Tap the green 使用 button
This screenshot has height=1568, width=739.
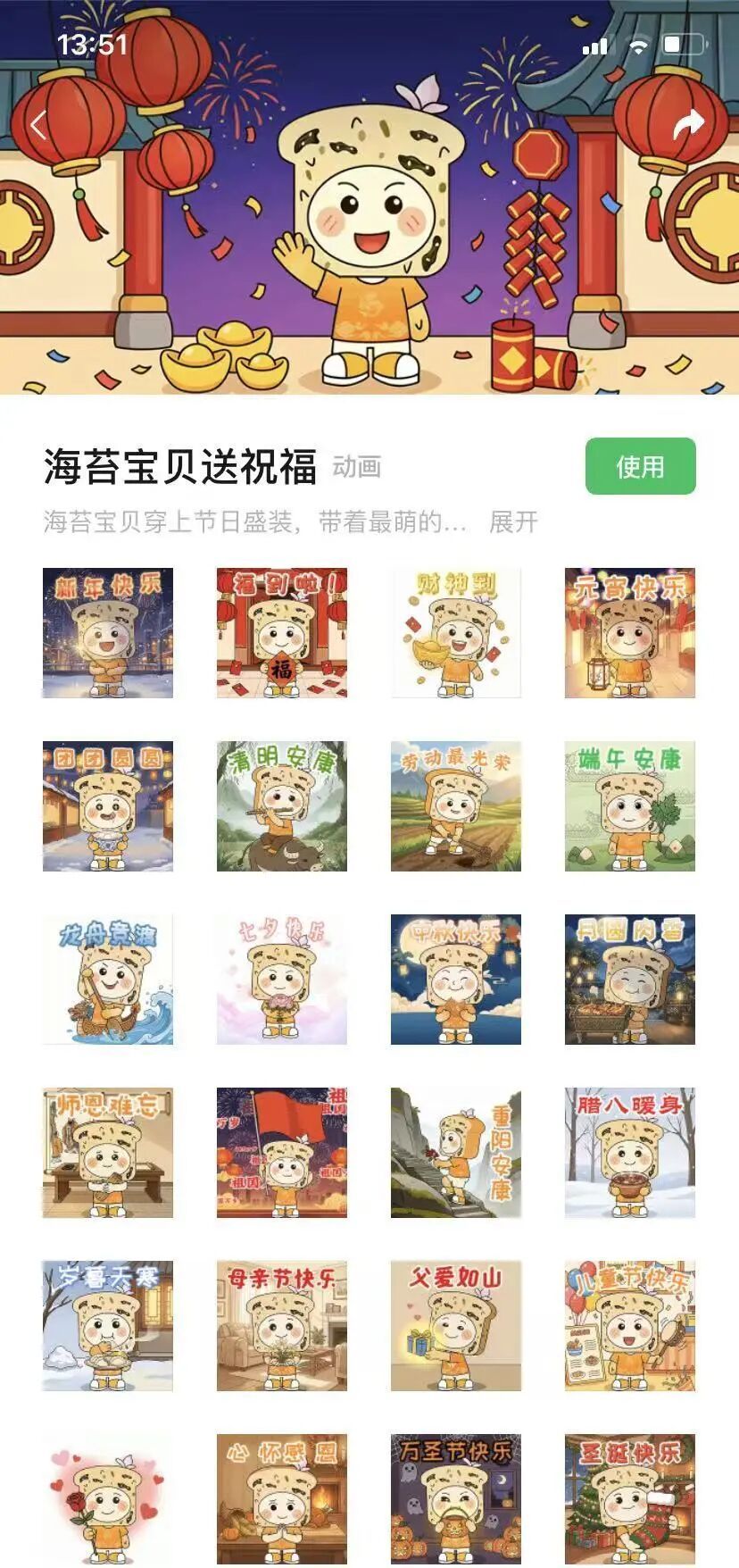point(640,466)
